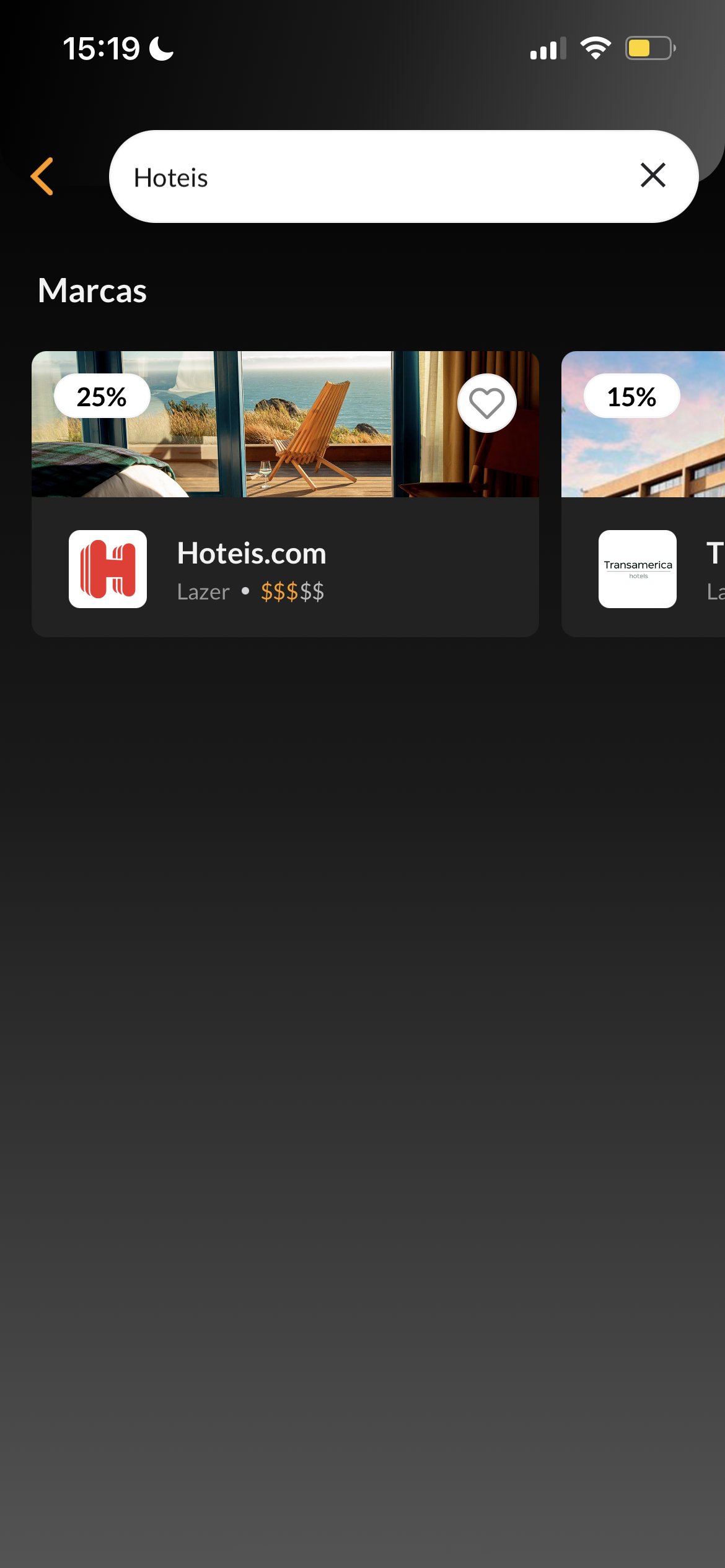Open the Hoteis.com brand card
725x1568 pixels.
285,567
